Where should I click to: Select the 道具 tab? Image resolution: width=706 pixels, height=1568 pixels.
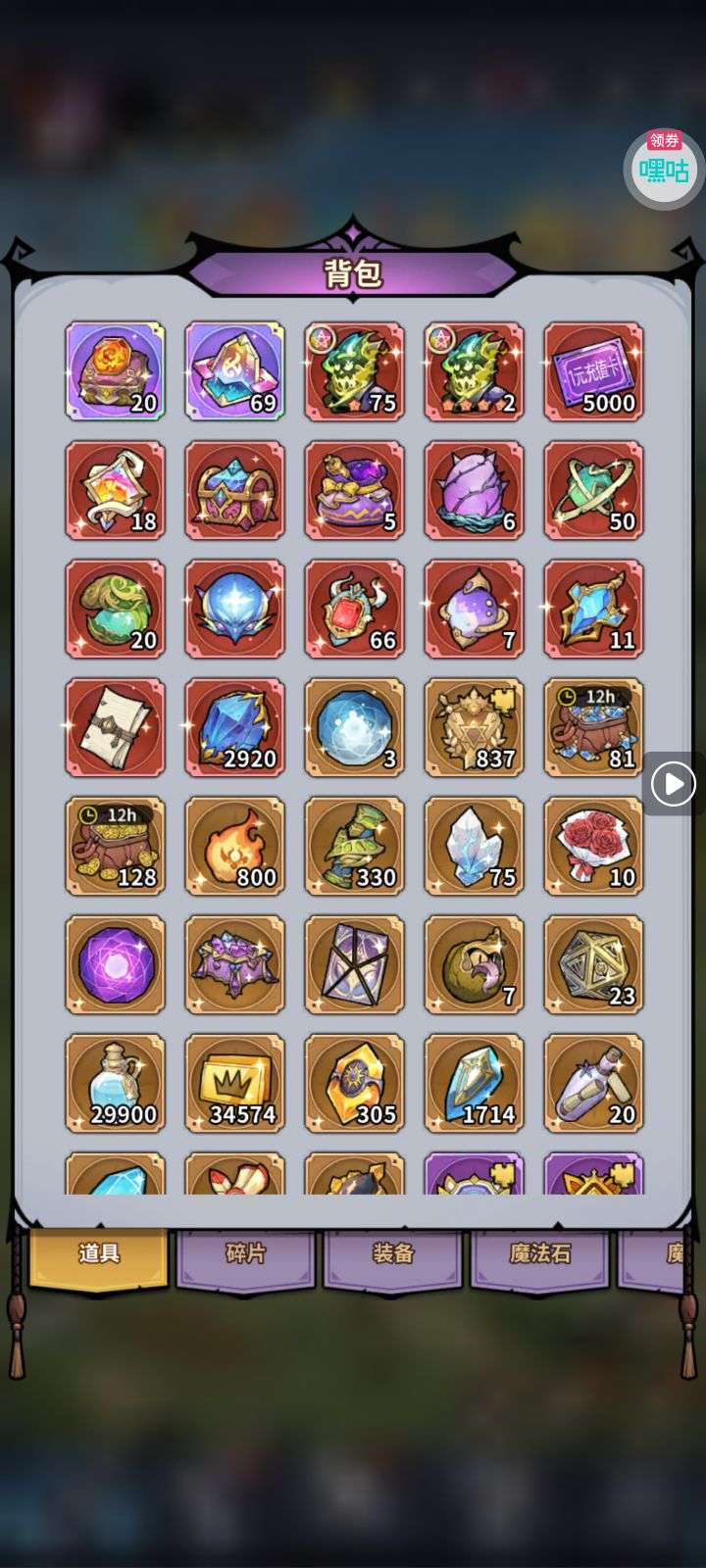99,1255
